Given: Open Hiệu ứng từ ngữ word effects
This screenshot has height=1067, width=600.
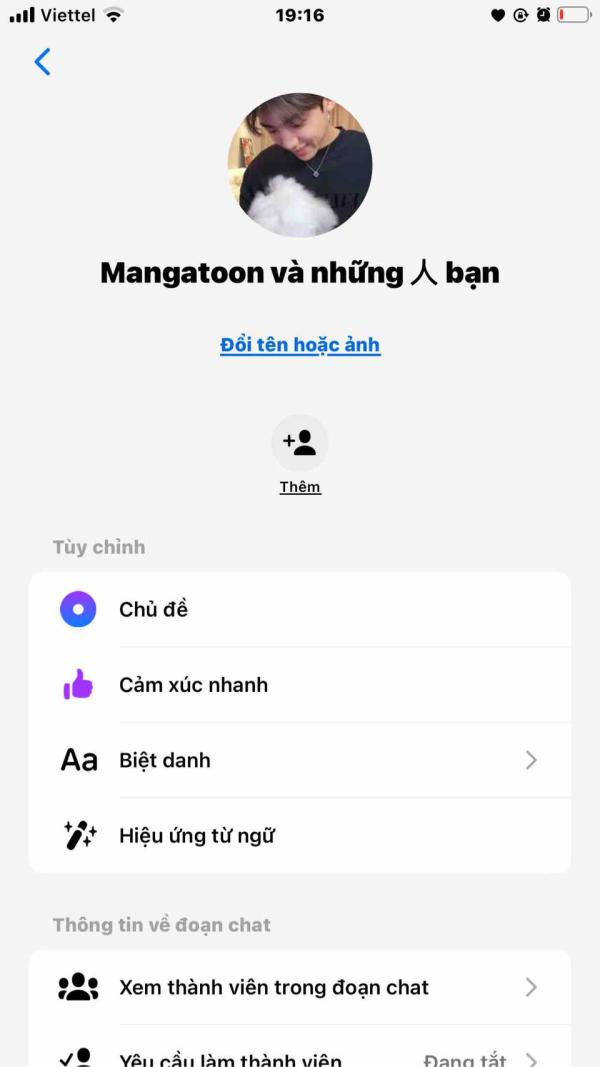Looking at the screenshot, I should click(x=300, y=835).
